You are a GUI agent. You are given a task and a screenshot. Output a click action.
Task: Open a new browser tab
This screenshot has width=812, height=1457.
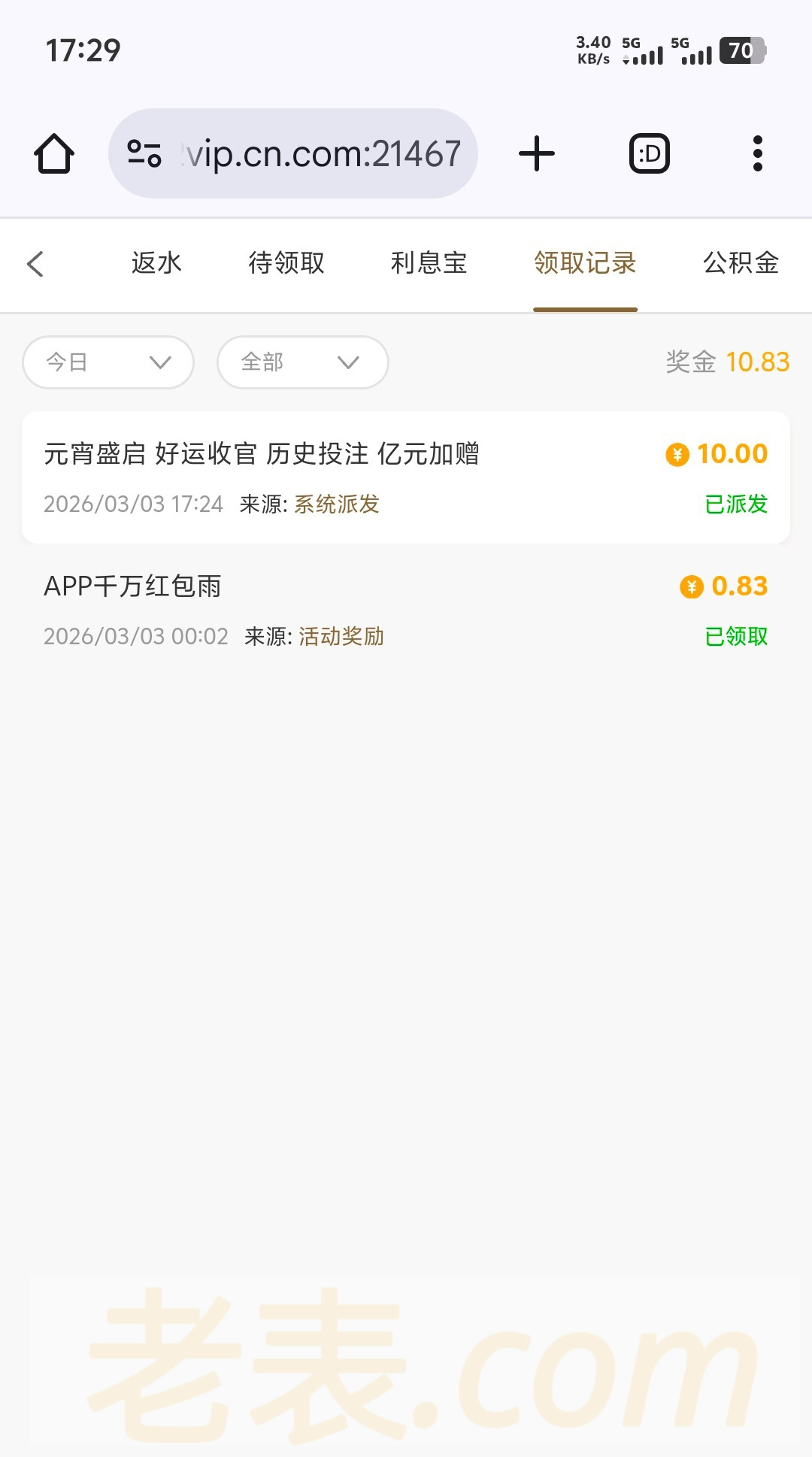click(537, 154)
